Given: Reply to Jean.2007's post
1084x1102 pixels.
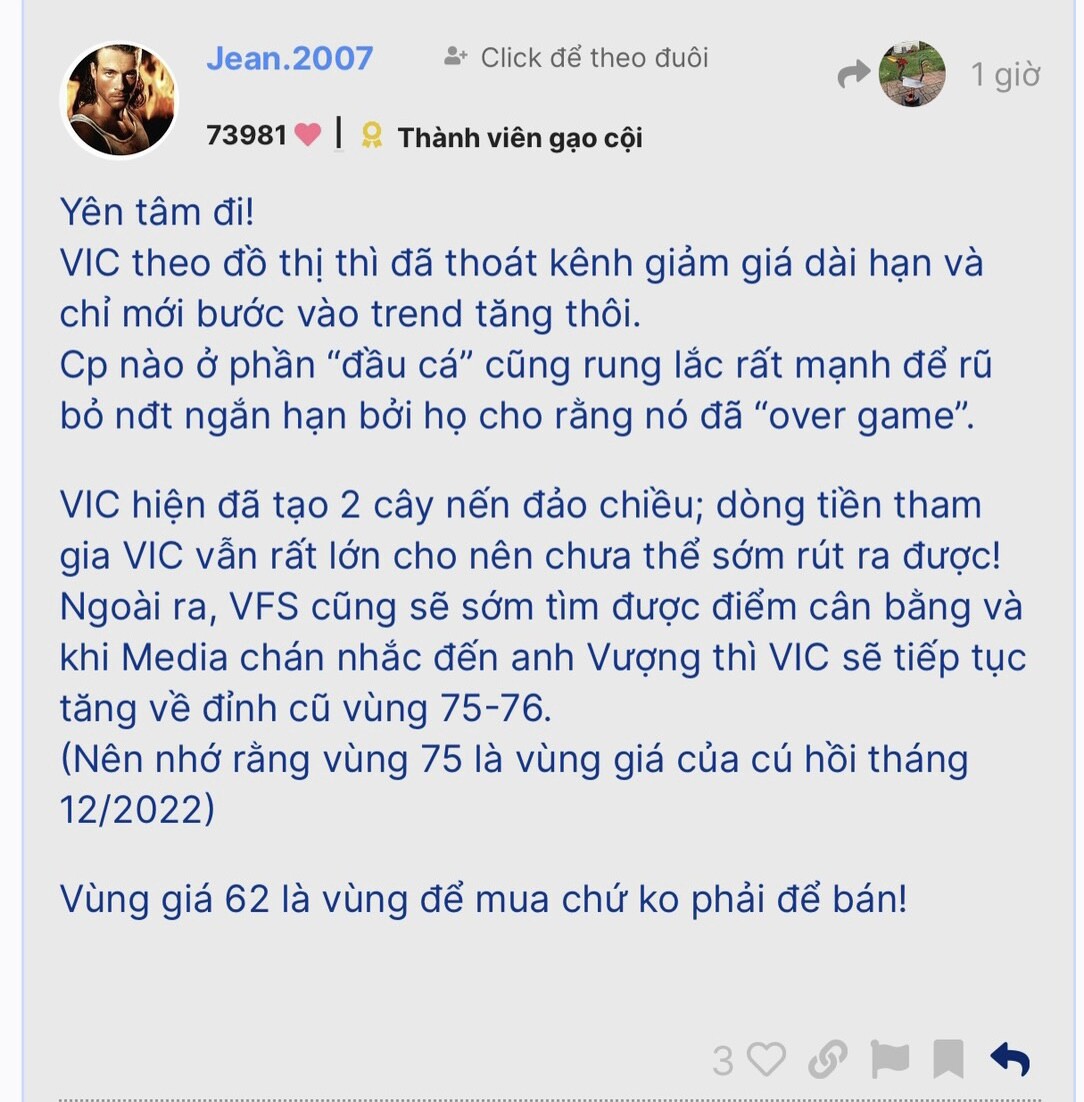Looking at the screenshot, I should click(1009, 1059).
